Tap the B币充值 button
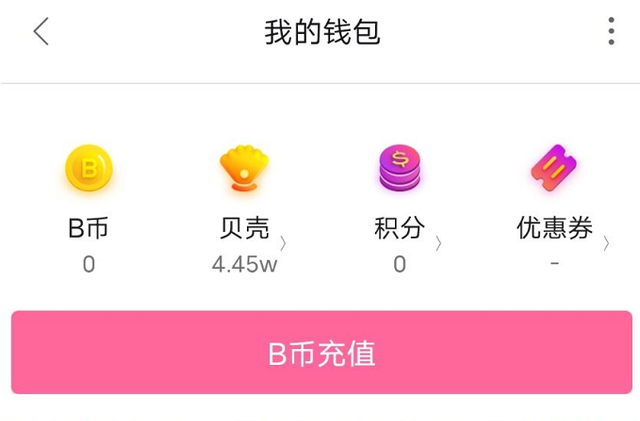Image resolution: width=640 pixels, height=421 pixels. (321, 353)
